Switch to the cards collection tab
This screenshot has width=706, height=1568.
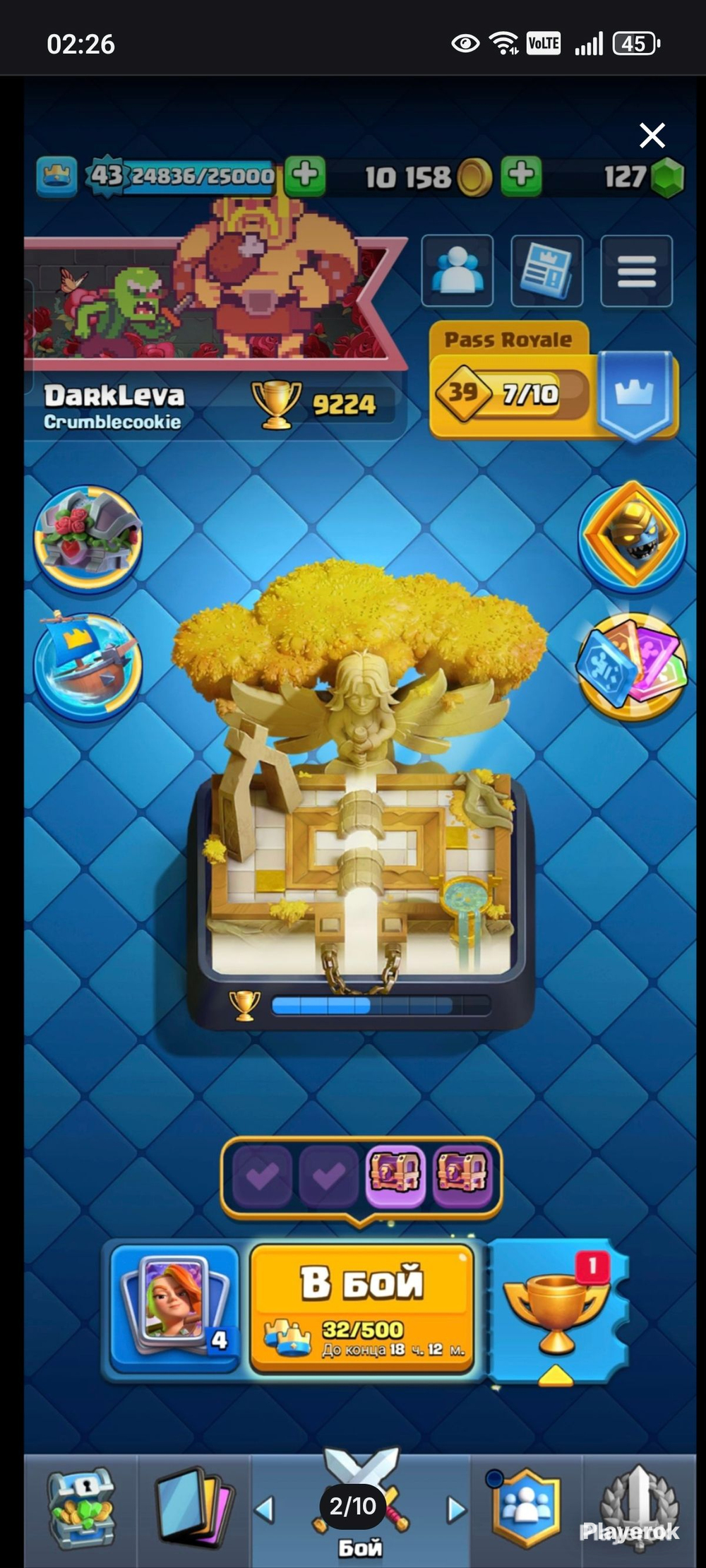[194, 1507]
